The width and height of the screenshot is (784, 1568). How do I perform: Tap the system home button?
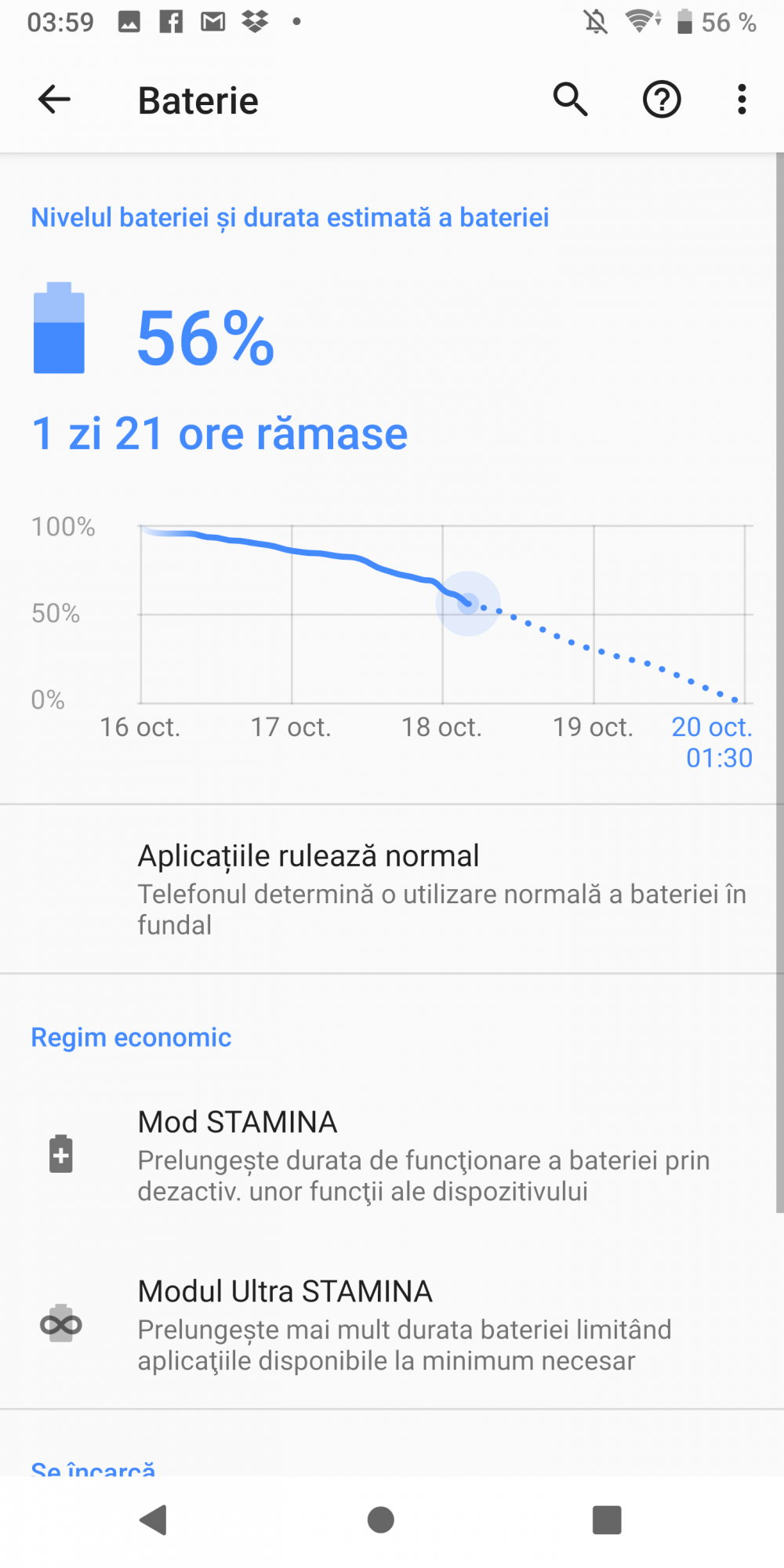click(x=381, y=1519)
